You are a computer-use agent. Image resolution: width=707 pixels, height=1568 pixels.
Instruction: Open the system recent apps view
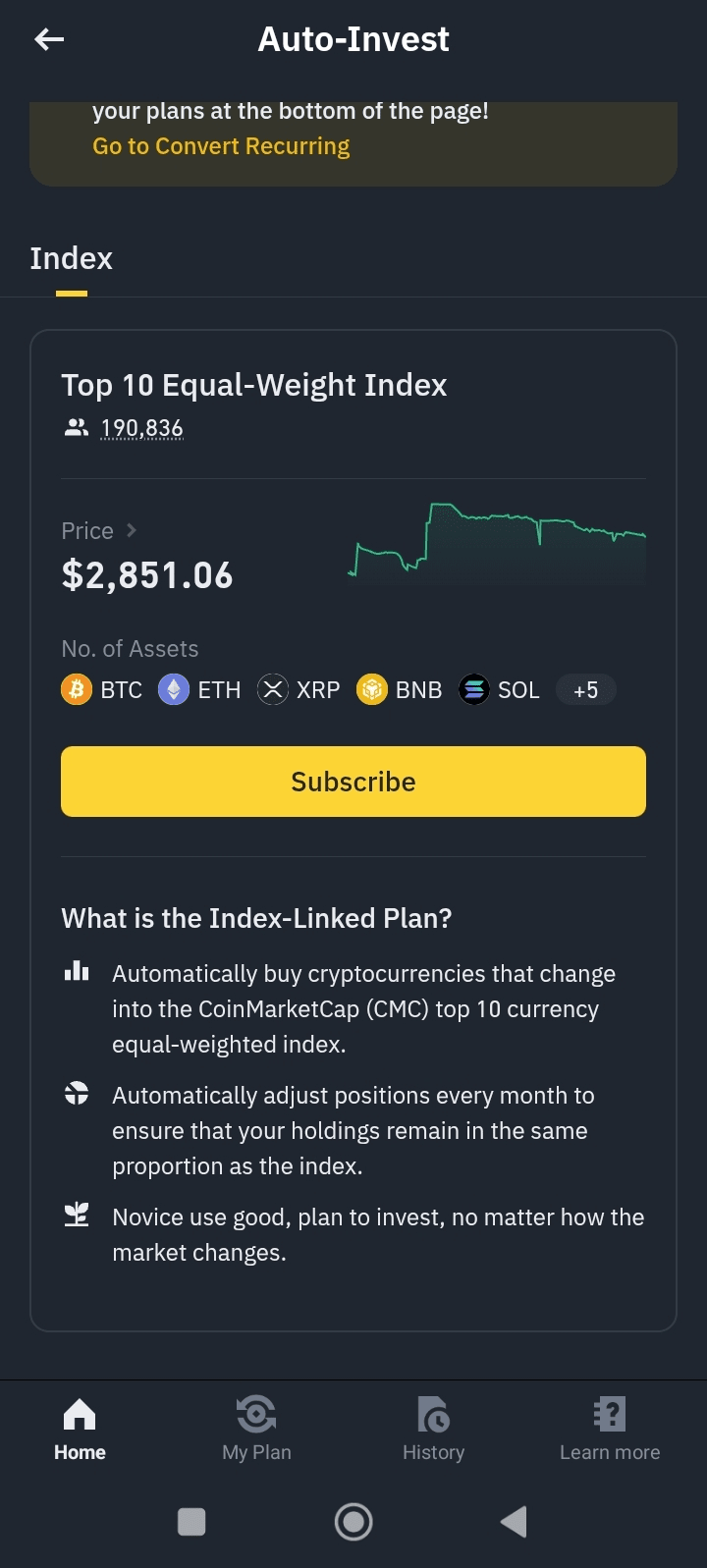[x=191, y=1522]
